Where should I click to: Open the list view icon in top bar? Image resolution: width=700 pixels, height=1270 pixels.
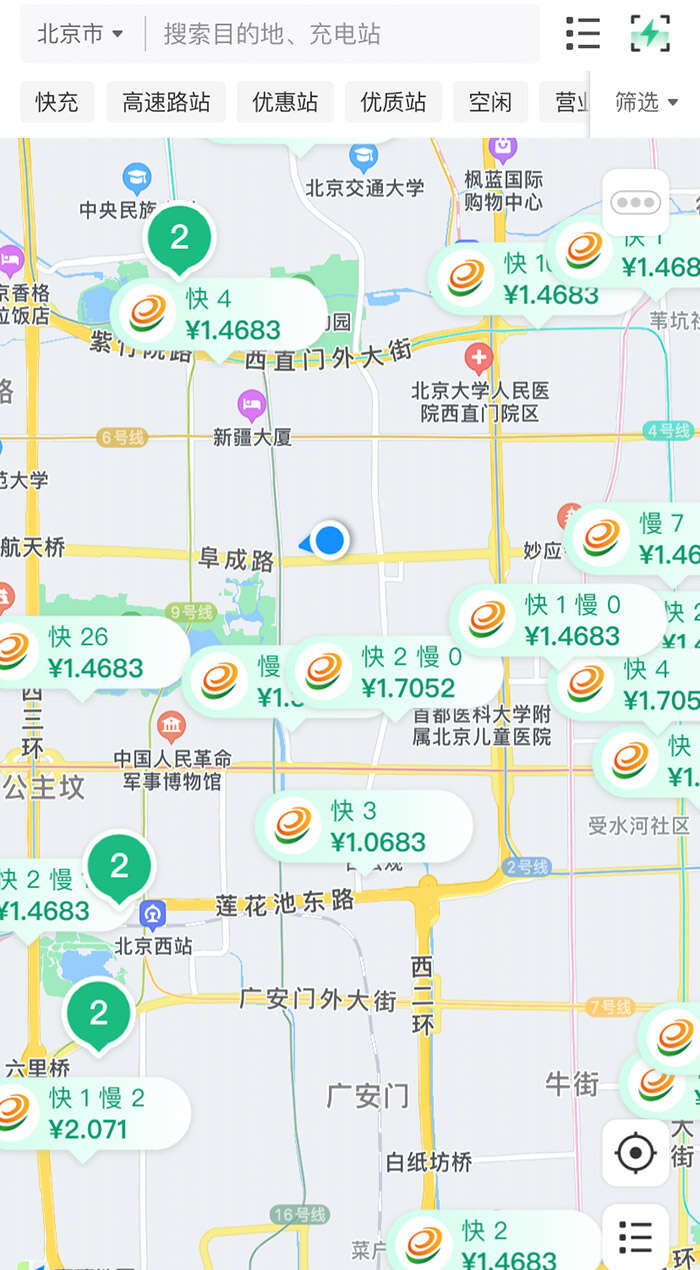click(x=583, y=34)
